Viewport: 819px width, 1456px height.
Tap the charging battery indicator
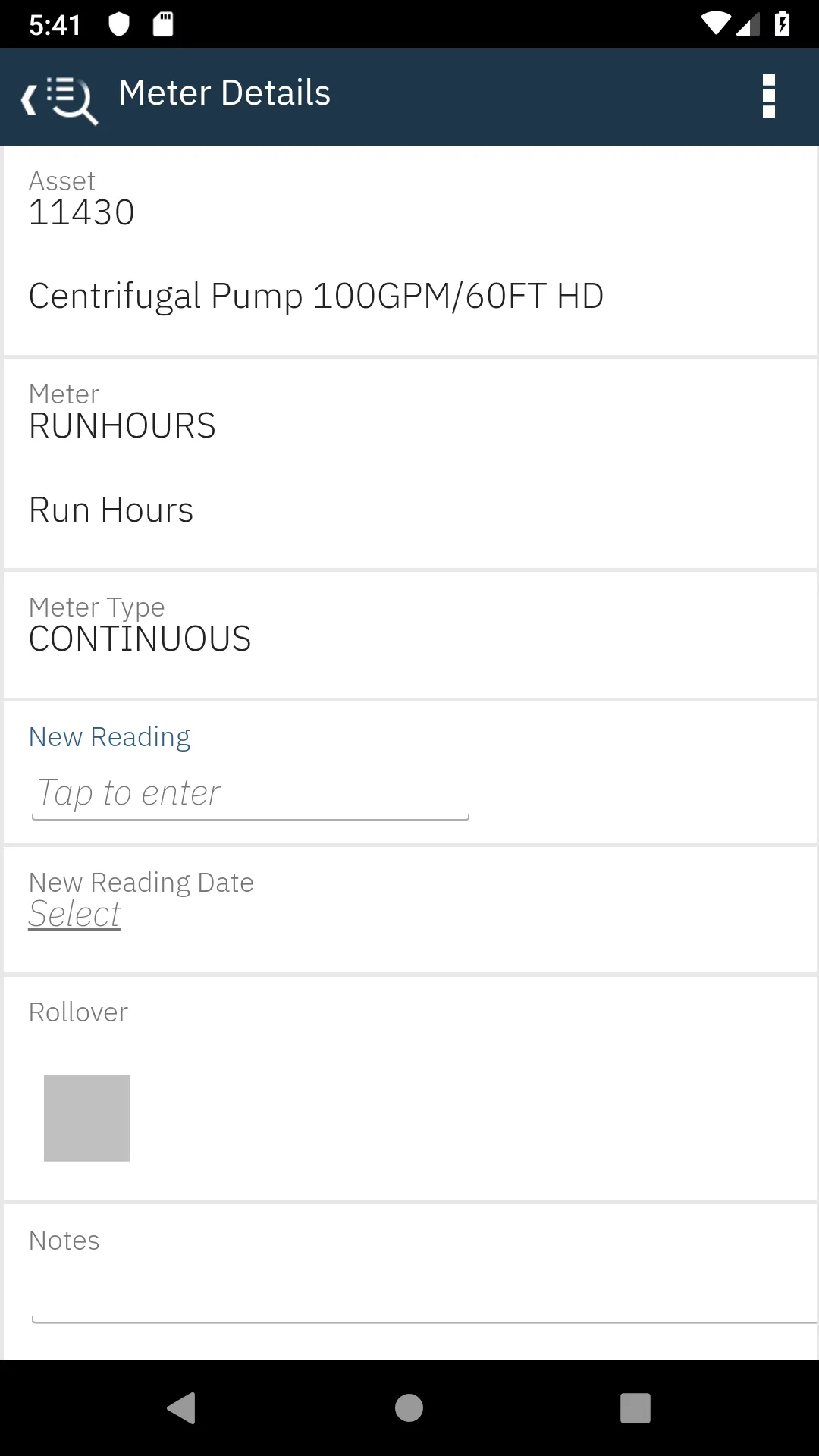[x=783, y=24]
